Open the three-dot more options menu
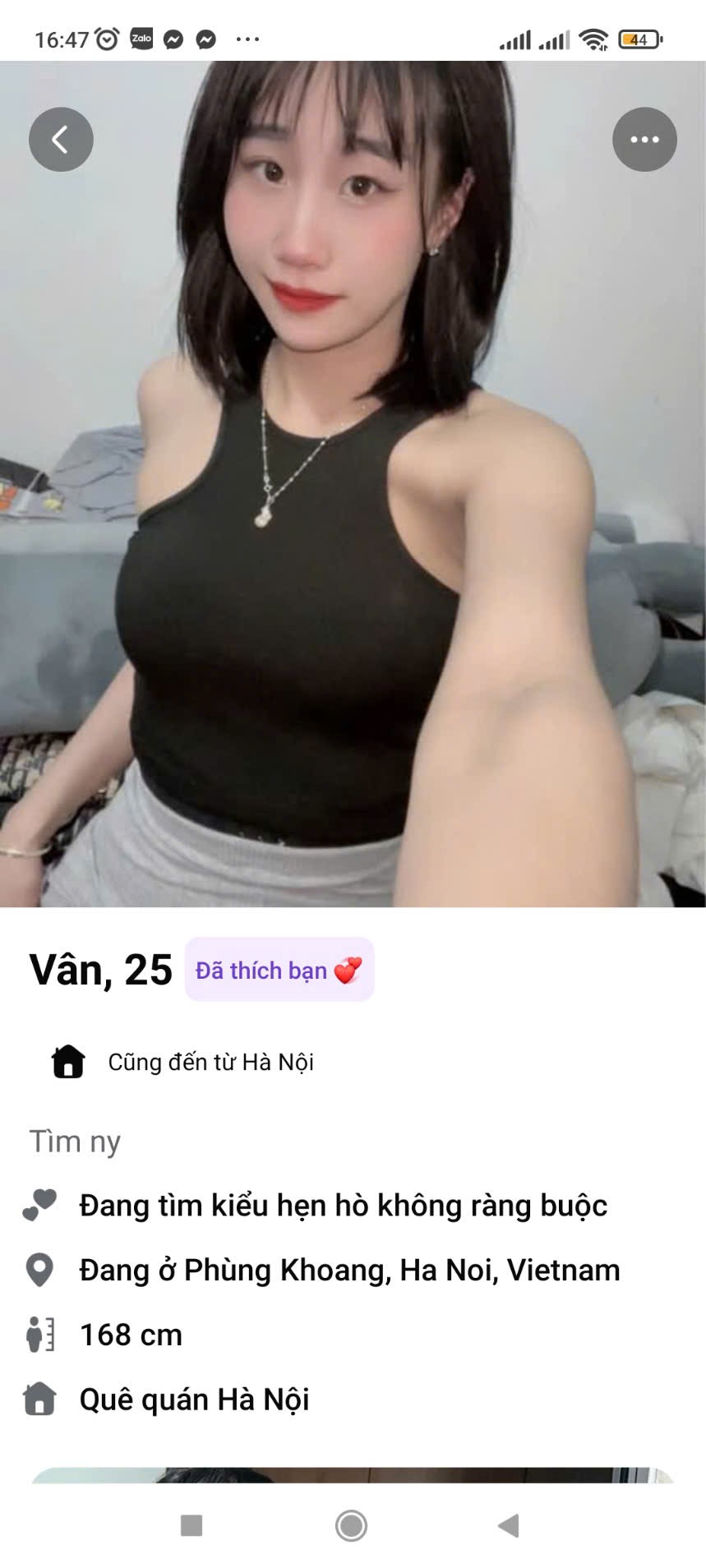This screenshot has width=706, height=1568. (x=644, y=140)
